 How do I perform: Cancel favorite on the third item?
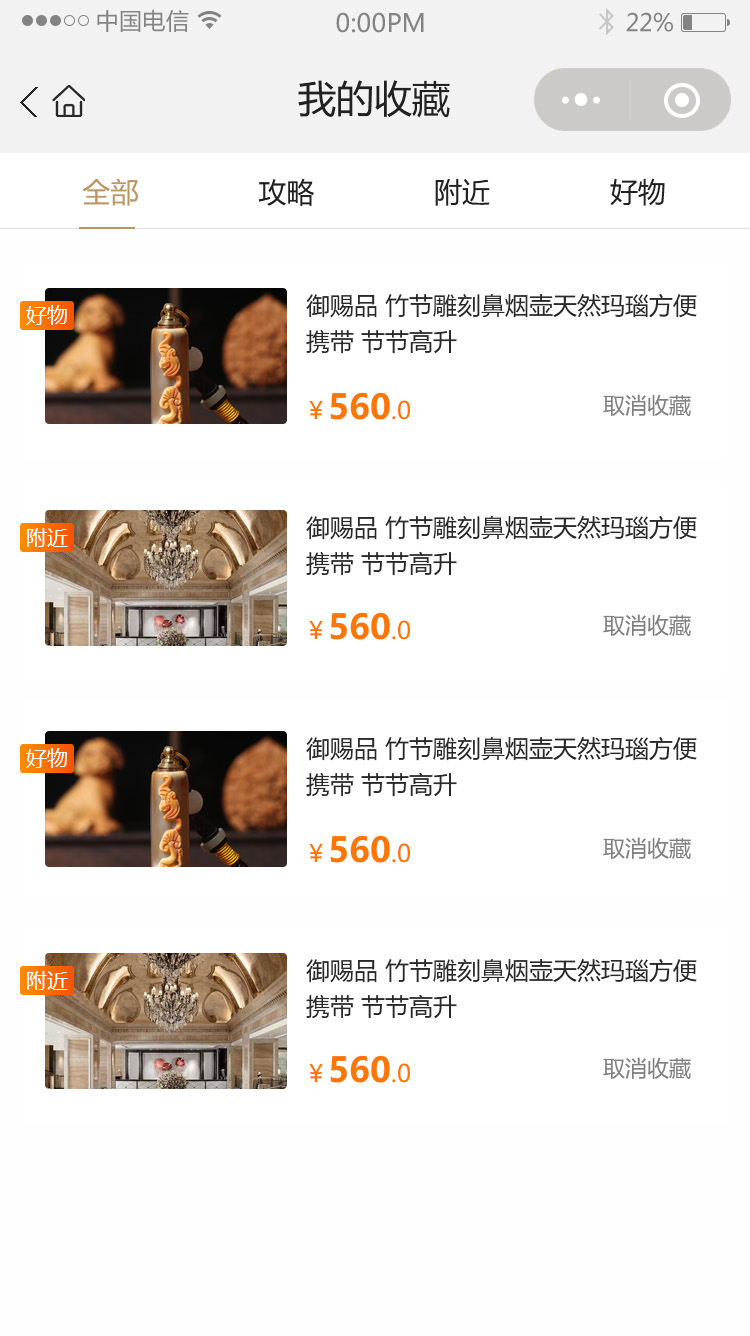click(647, 849)
